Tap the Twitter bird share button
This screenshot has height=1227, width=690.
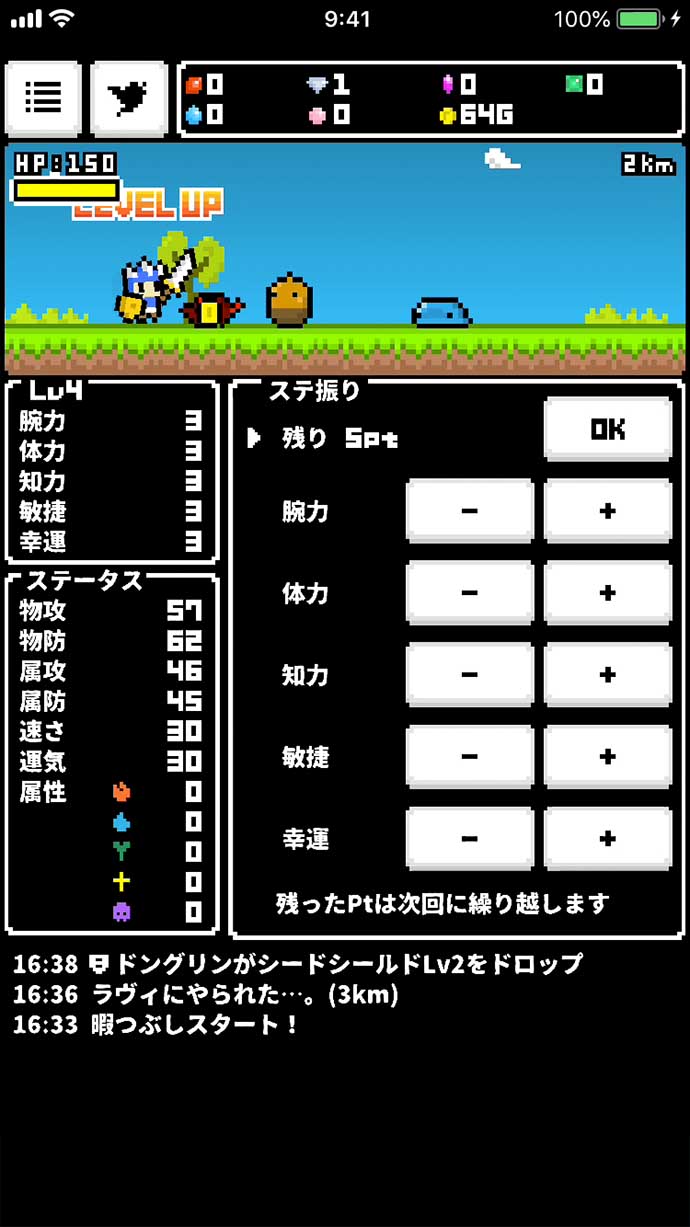[x=129, y=98]
